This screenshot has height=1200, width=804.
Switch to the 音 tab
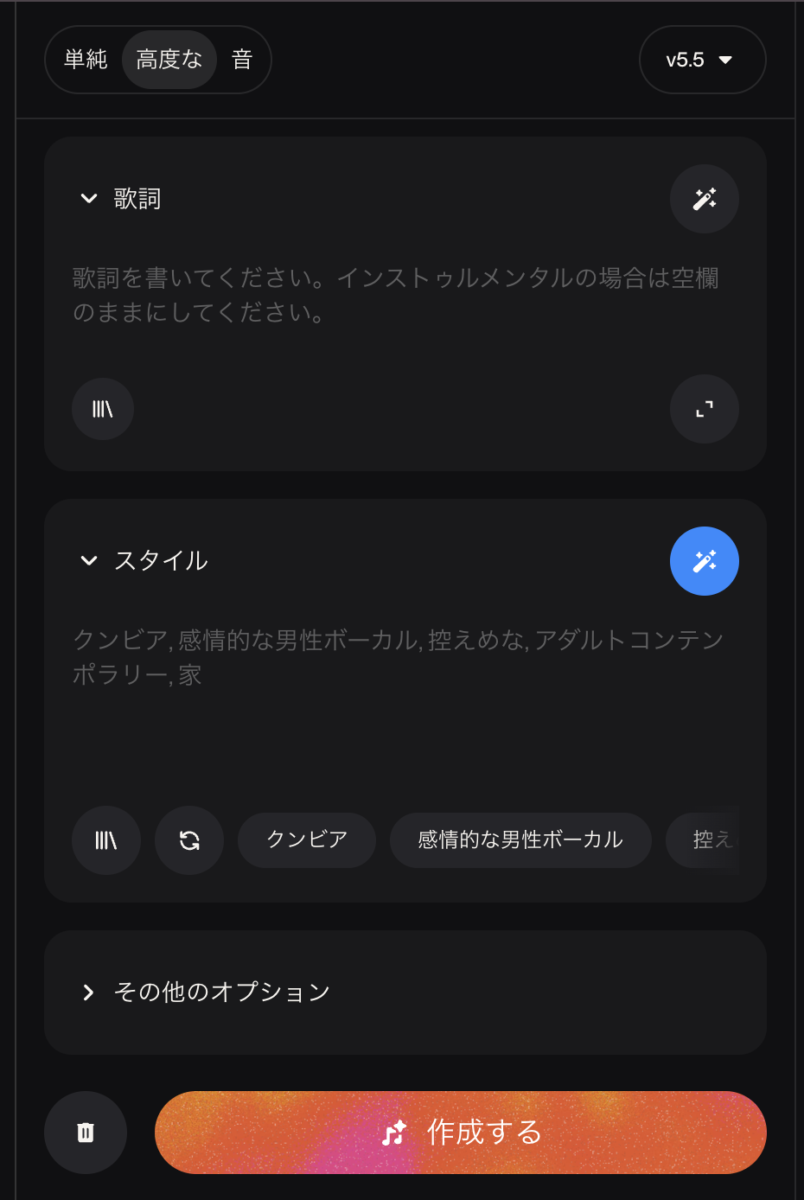[x=242, y=60]
